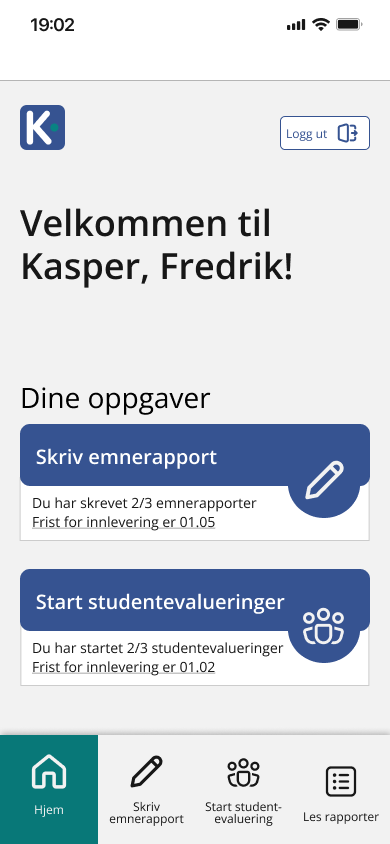Switch to the Start studentevaluering tab
This screenshot has width=390, height=844.
tap(243, 789)
